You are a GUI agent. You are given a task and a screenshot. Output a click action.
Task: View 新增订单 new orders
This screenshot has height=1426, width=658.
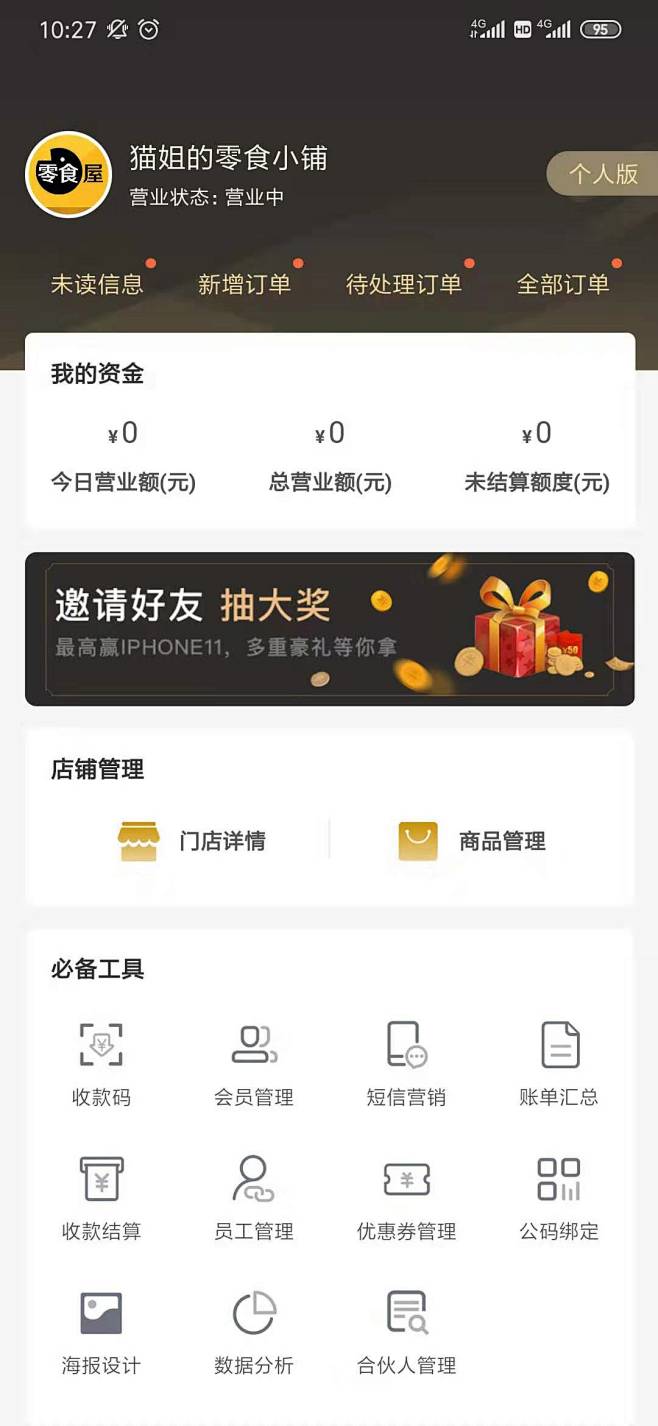click(x=244, y=284)
